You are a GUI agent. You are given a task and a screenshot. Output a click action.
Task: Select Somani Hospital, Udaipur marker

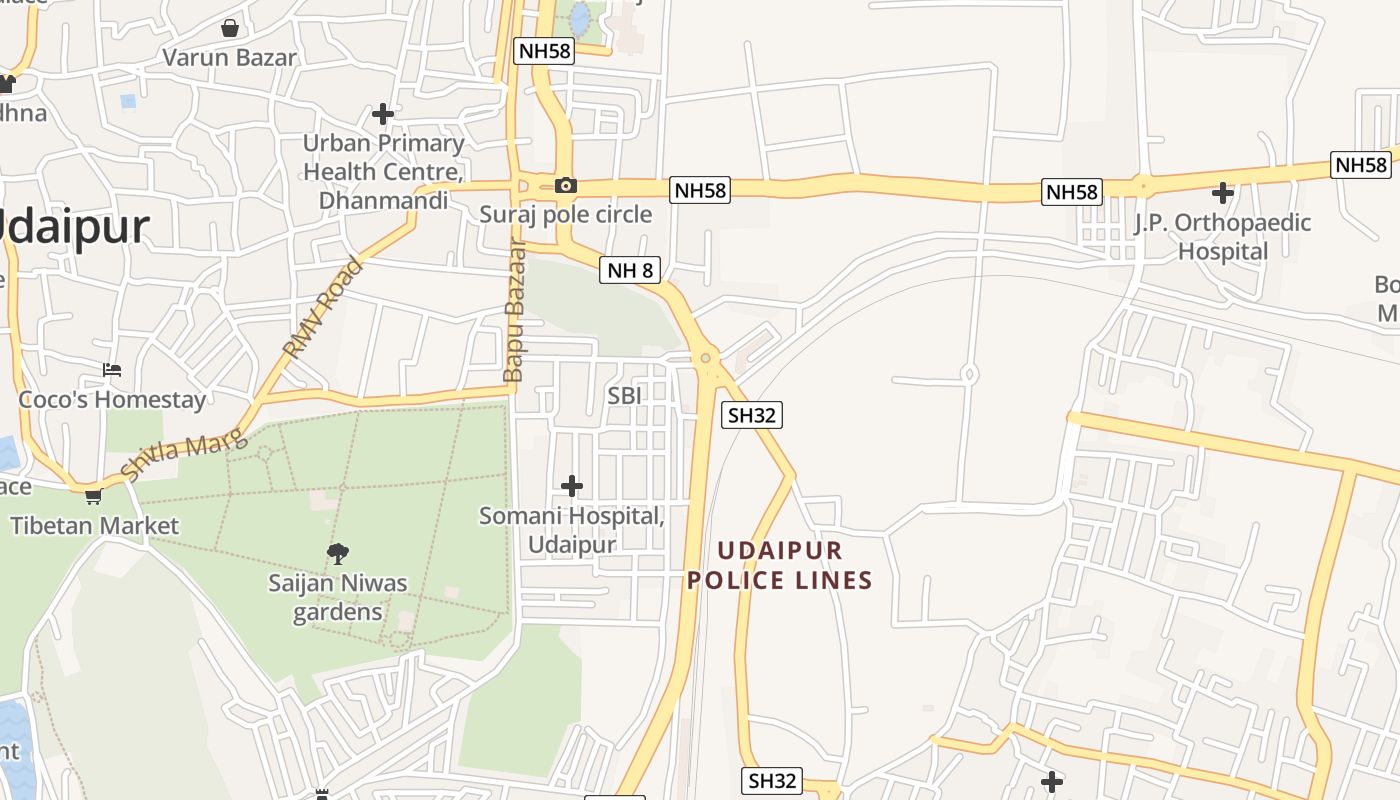click(572, 487)
